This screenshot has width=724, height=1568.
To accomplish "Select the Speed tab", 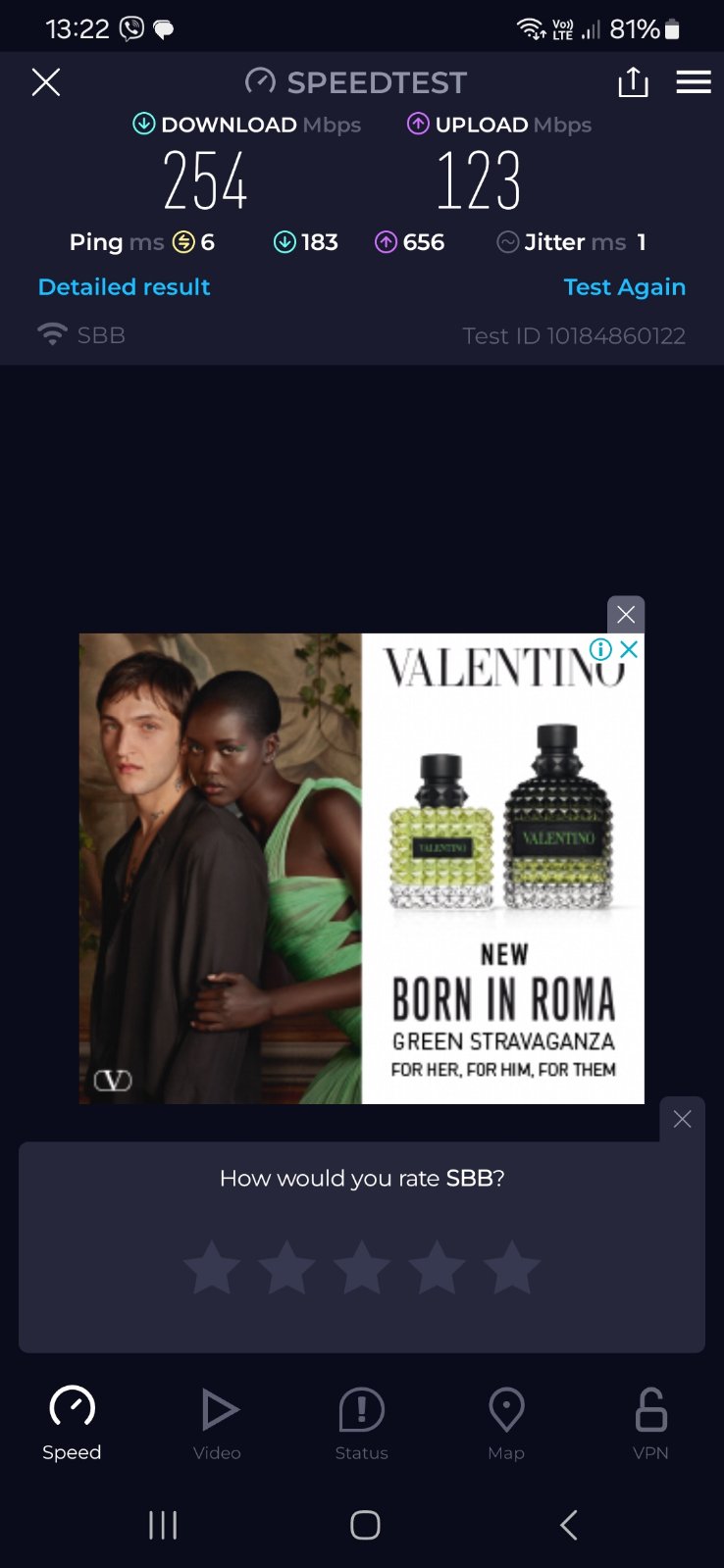I will tap(72, 1423).
